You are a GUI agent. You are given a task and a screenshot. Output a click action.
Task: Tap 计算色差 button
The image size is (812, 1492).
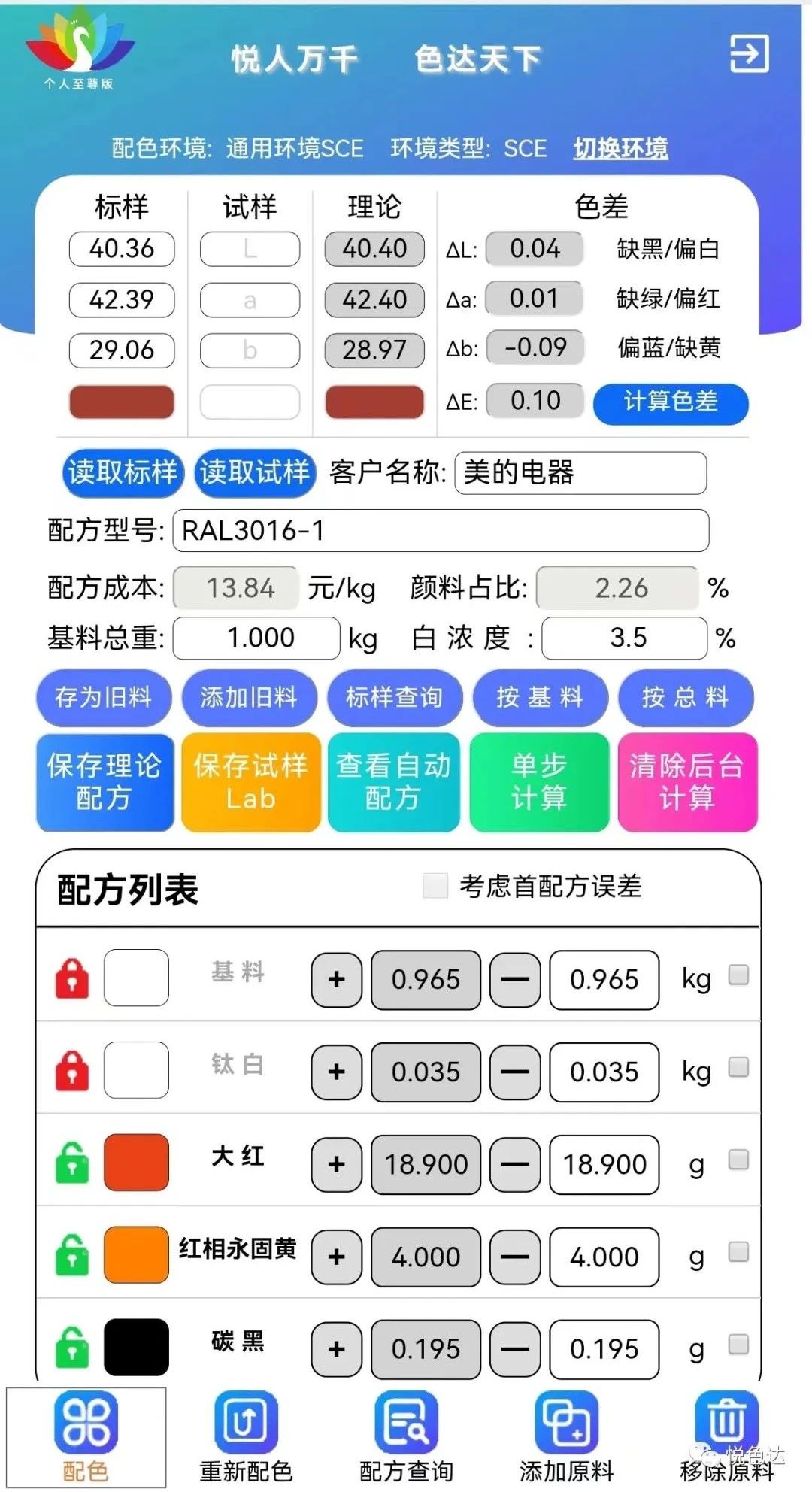tap(671, 402)
